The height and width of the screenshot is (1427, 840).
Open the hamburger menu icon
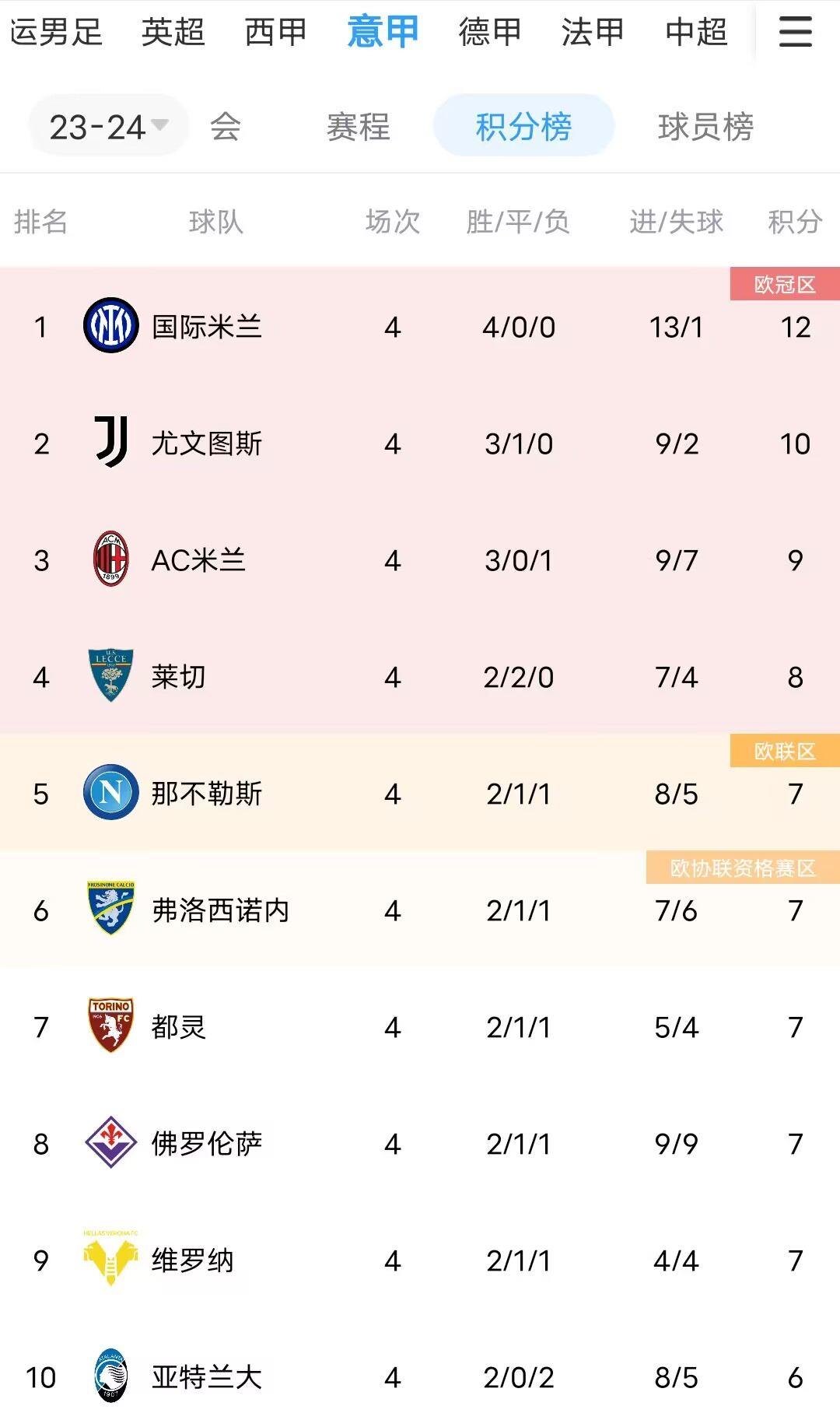coord(795,33)
